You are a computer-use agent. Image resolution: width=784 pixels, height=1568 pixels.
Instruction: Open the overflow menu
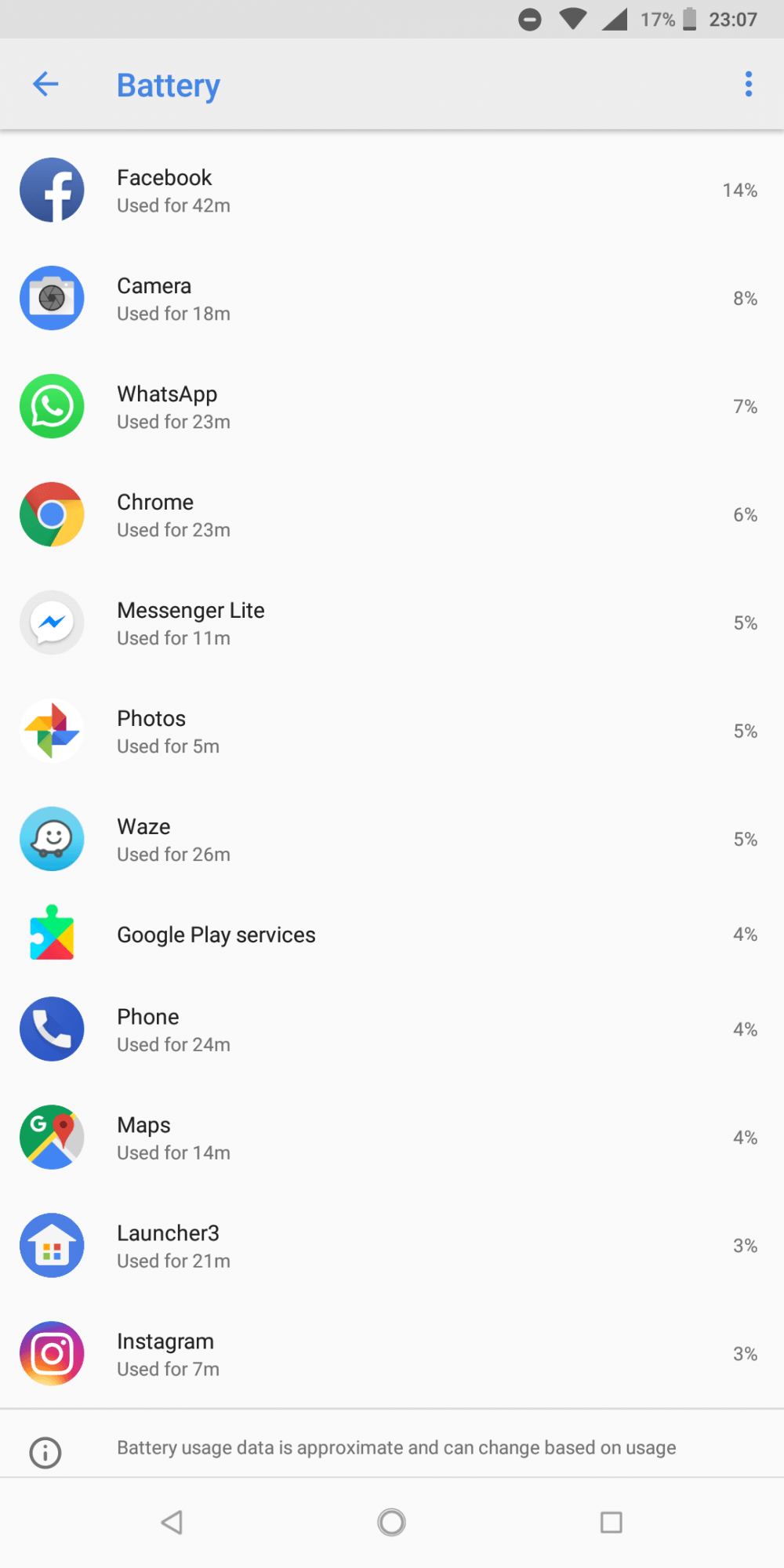748,84
